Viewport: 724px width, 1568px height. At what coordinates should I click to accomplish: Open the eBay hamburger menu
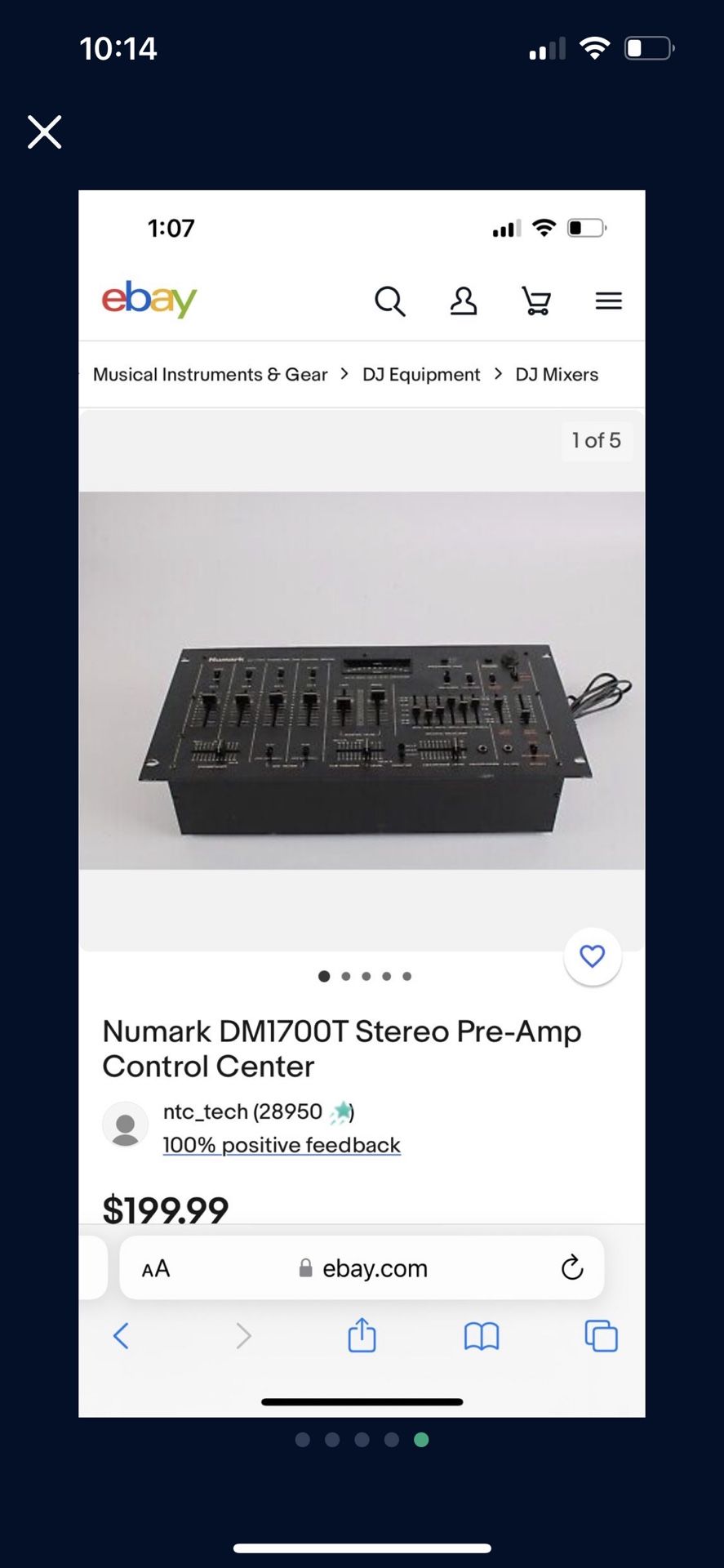pos(609,301)
